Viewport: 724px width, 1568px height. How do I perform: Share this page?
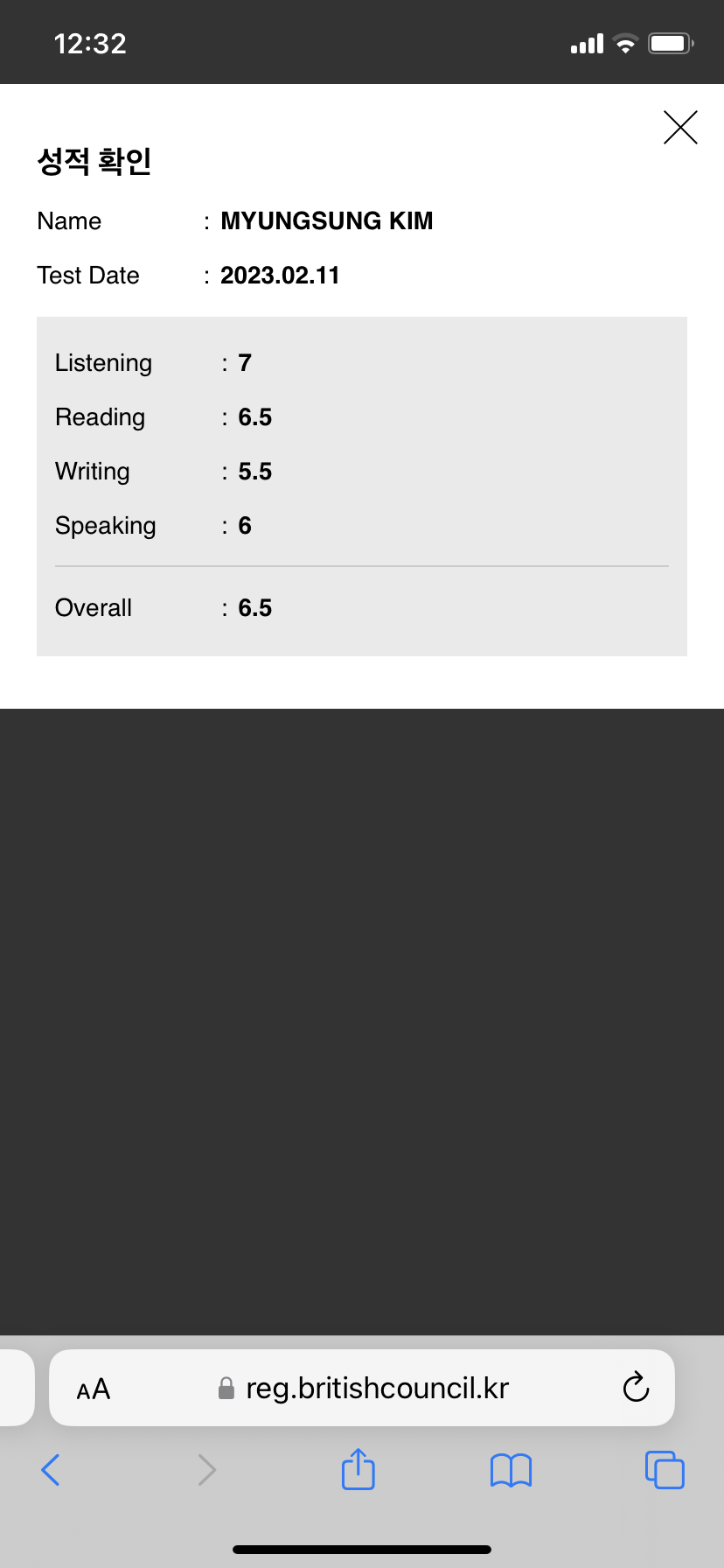tap(359, 1468)
